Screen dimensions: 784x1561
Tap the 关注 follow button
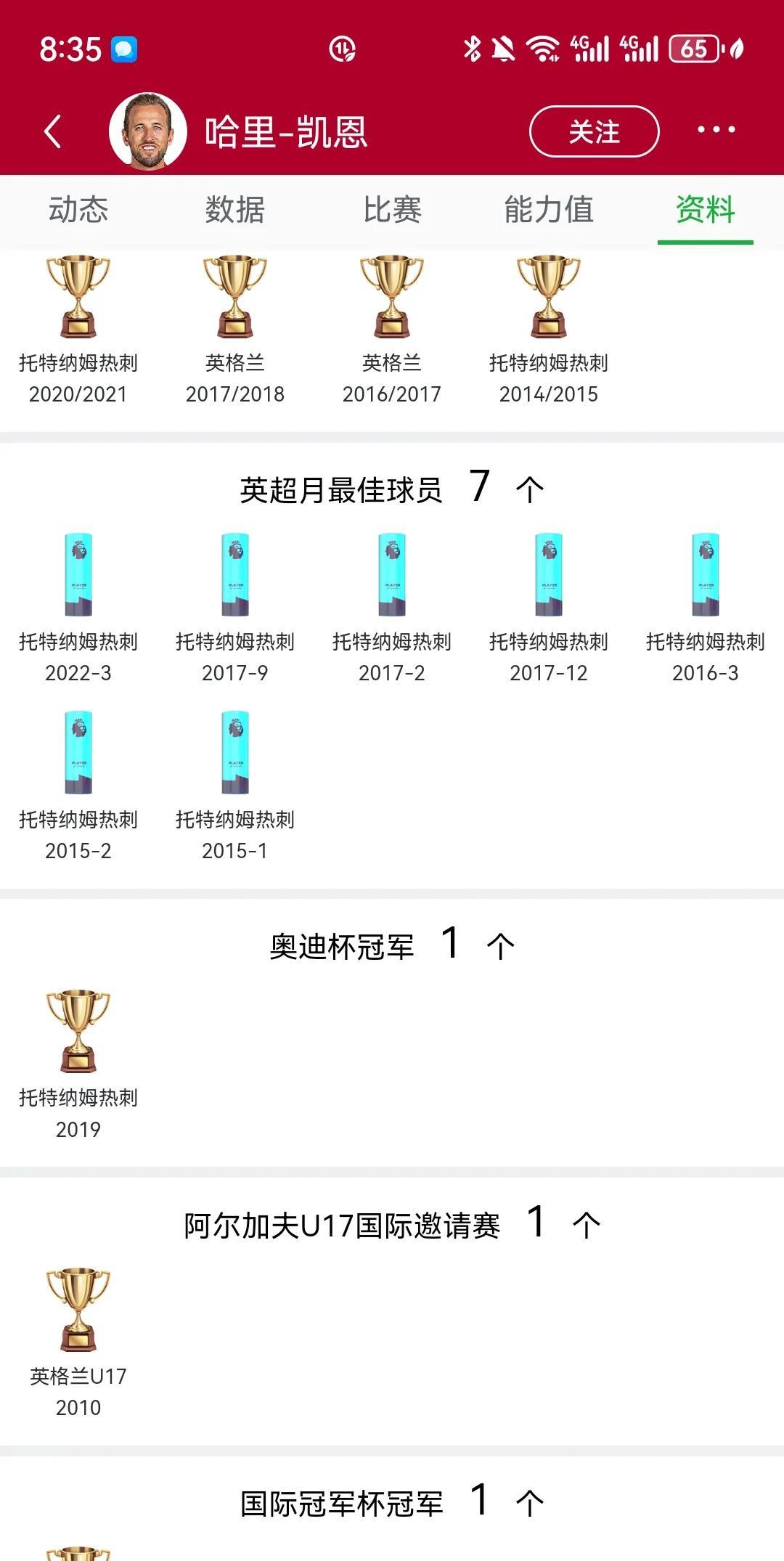click(594, 131)
